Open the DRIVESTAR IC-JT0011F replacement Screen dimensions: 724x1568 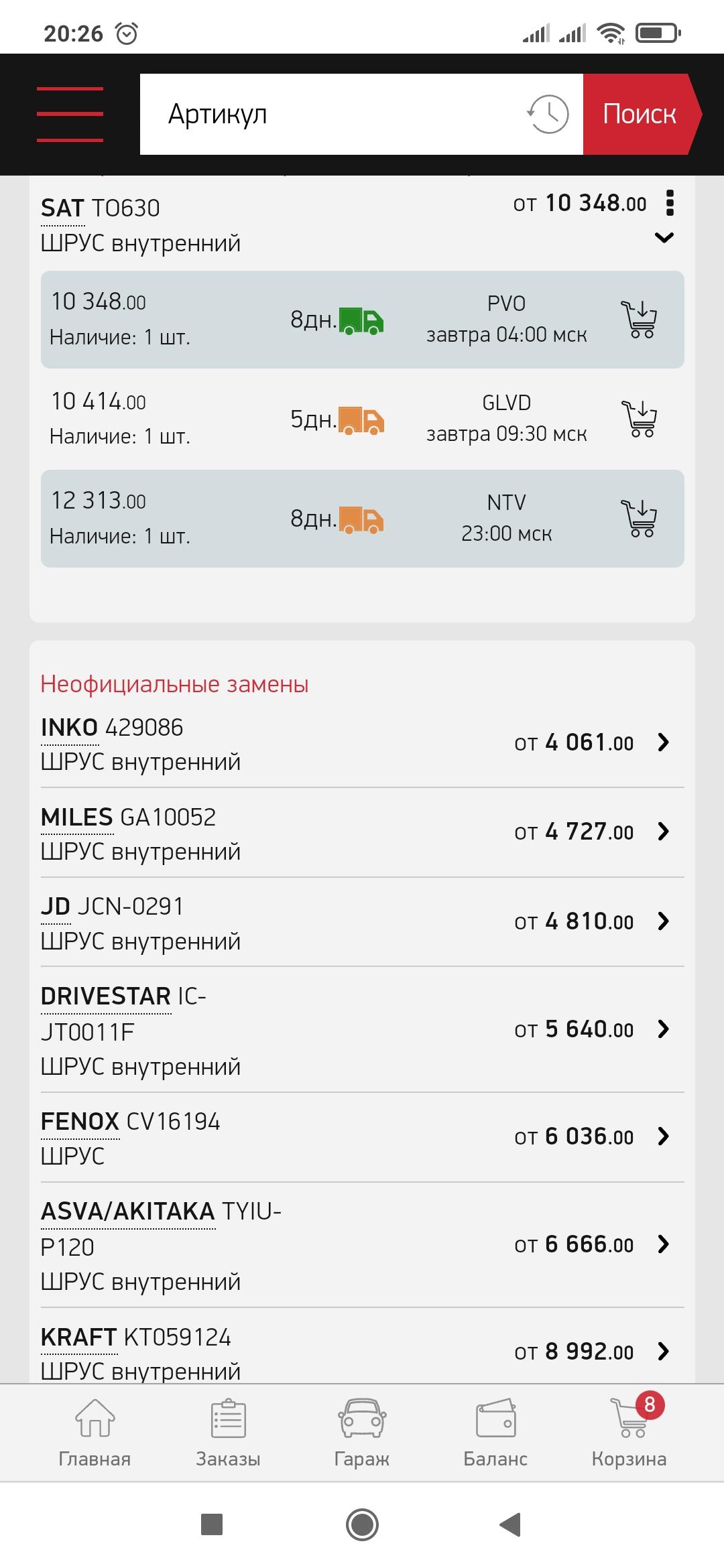[362, 1030]
